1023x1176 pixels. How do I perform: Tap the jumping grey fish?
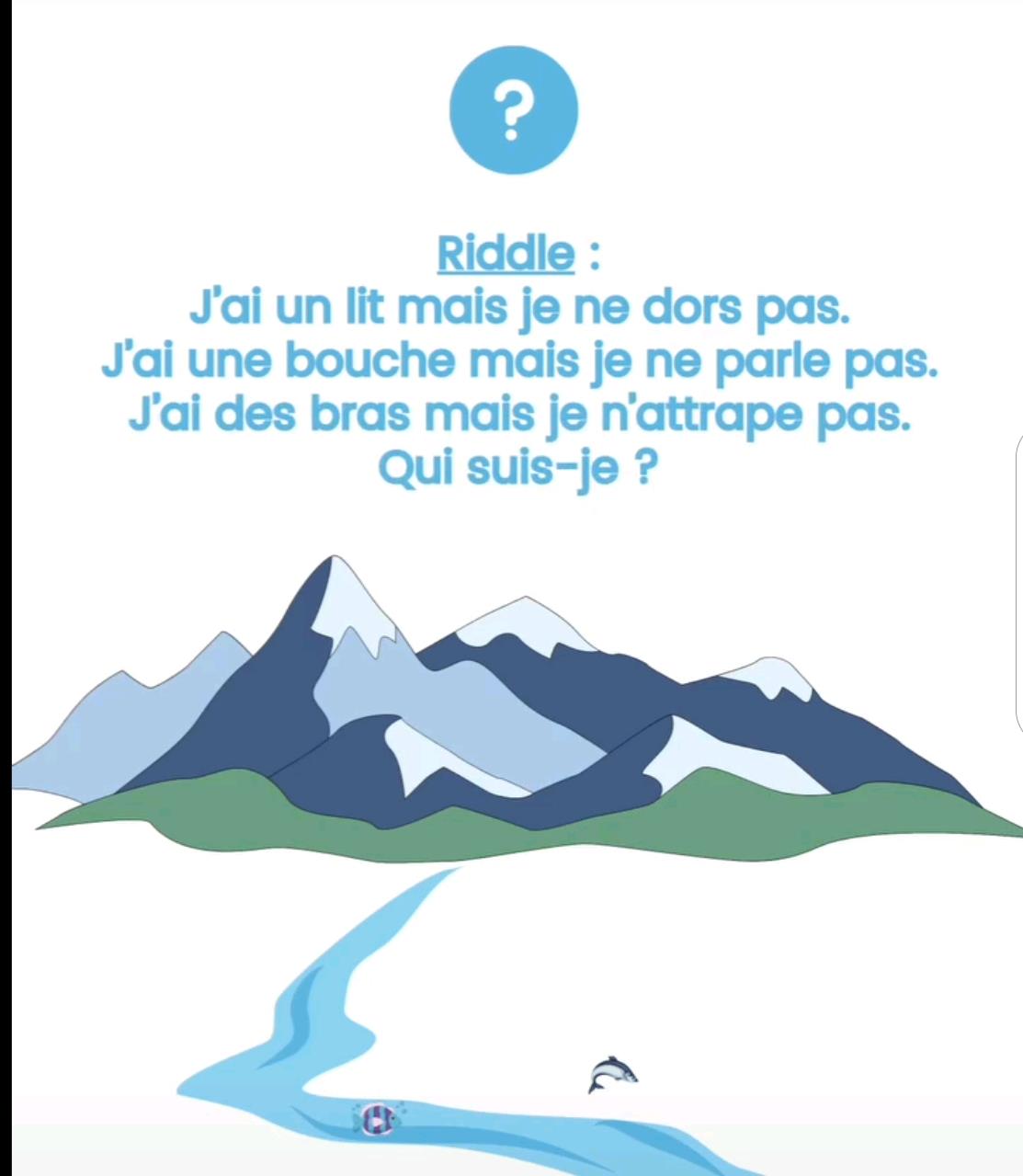(611, 1074)
